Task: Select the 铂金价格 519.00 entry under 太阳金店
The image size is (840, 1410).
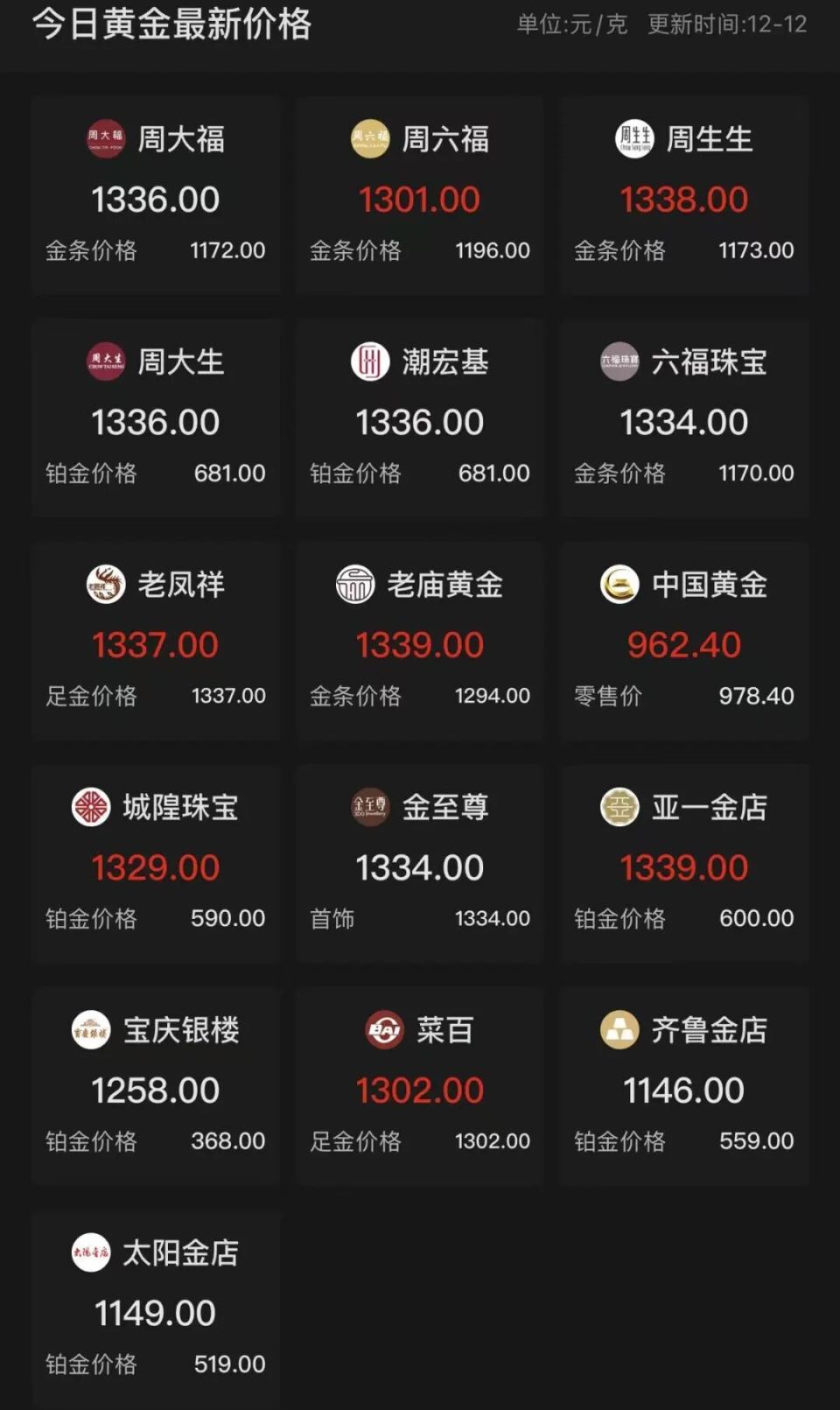Action: click(156, 1364)
